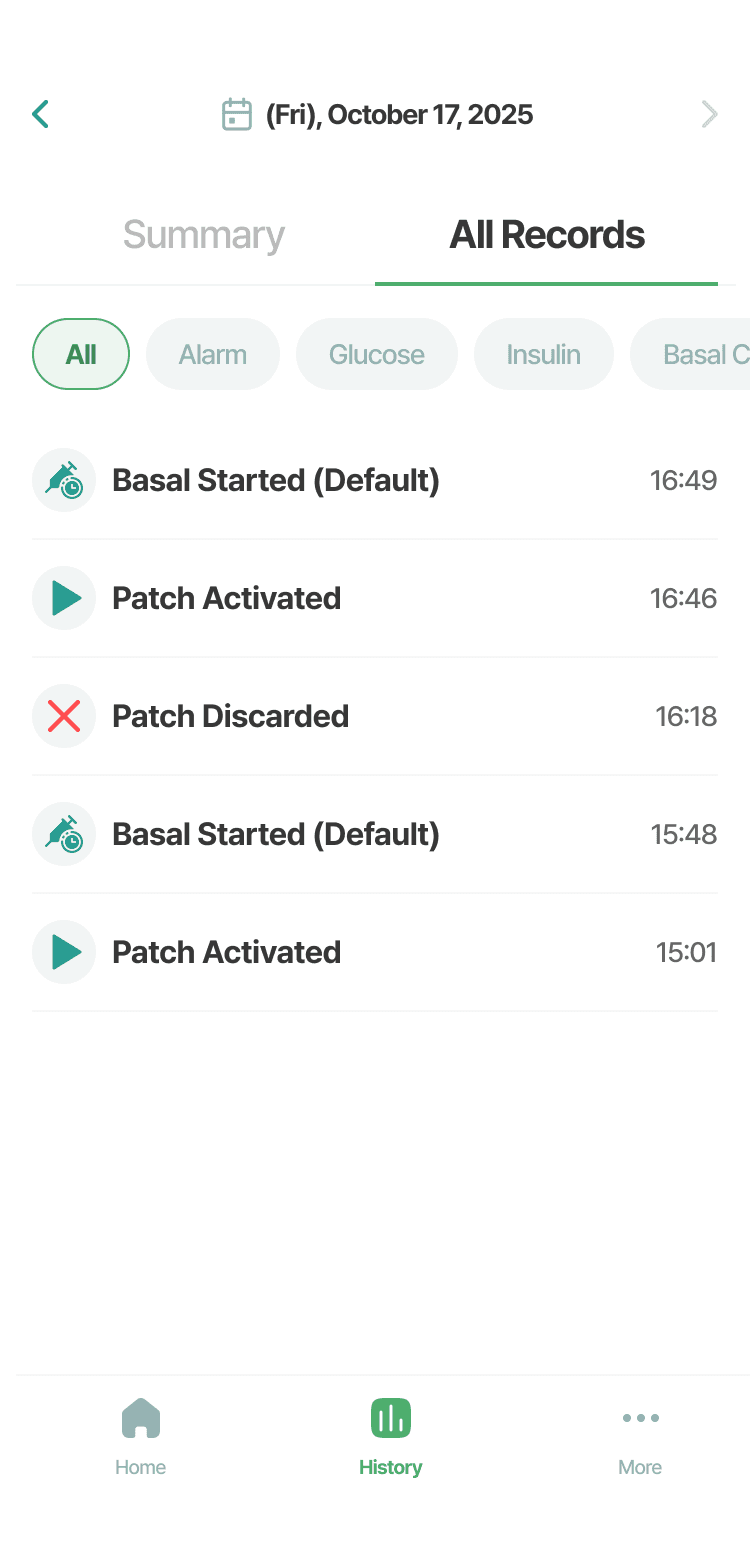Click the Patch Activated play icon at 15:01
Image resolution: width=750 pixels, height=1564 pixels.
coord(64,952)
